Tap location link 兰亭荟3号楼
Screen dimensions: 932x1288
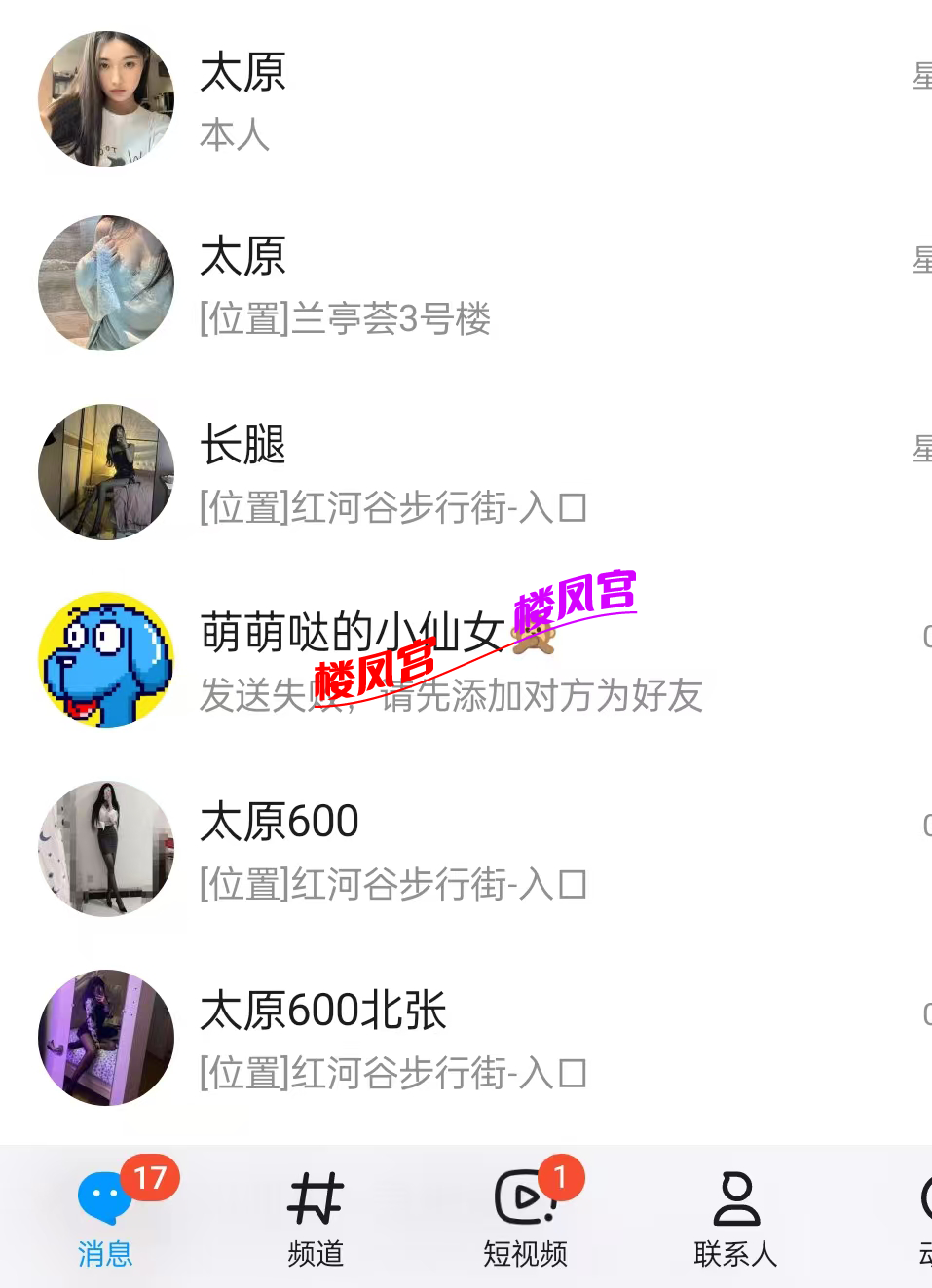pos(344,319)
